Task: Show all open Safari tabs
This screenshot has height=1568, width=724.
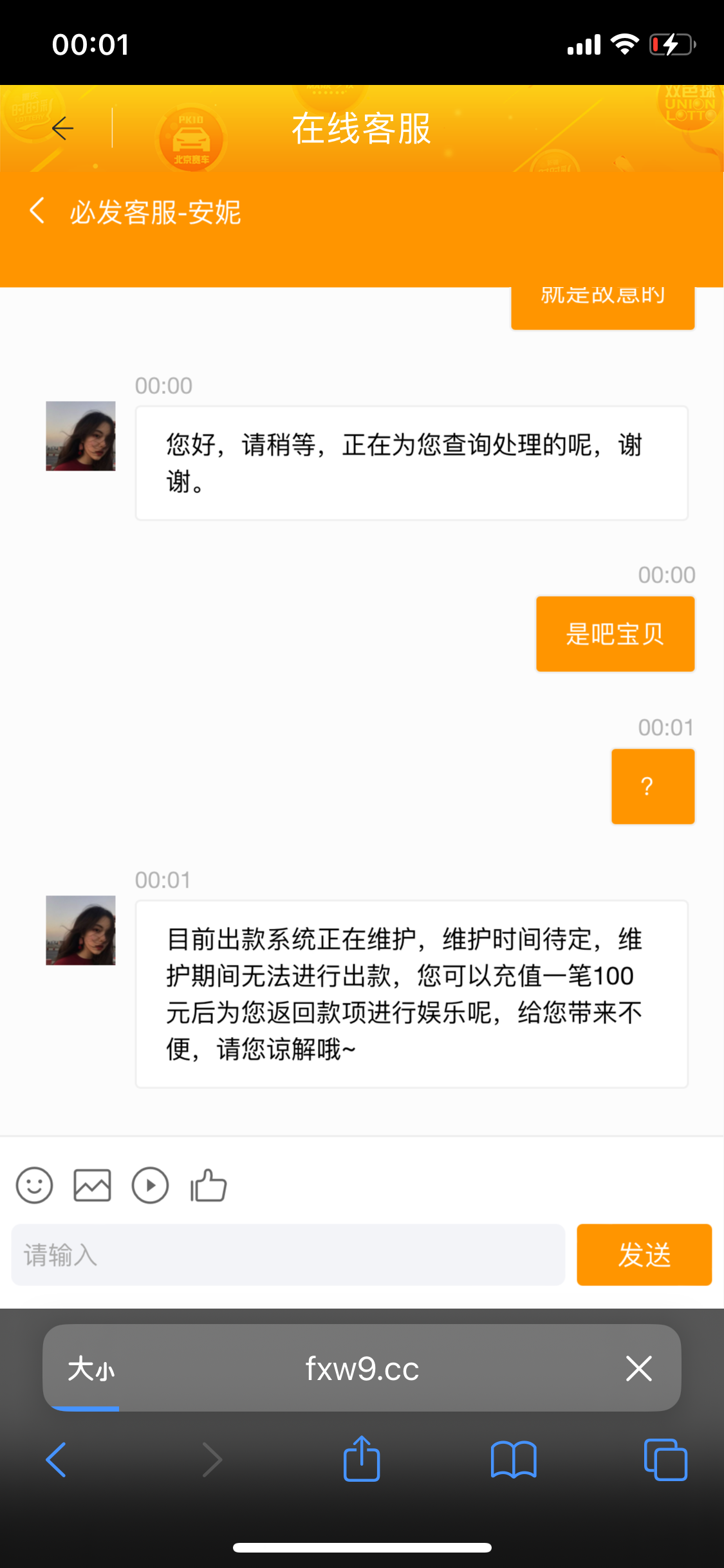Action: pos(665,1459)
